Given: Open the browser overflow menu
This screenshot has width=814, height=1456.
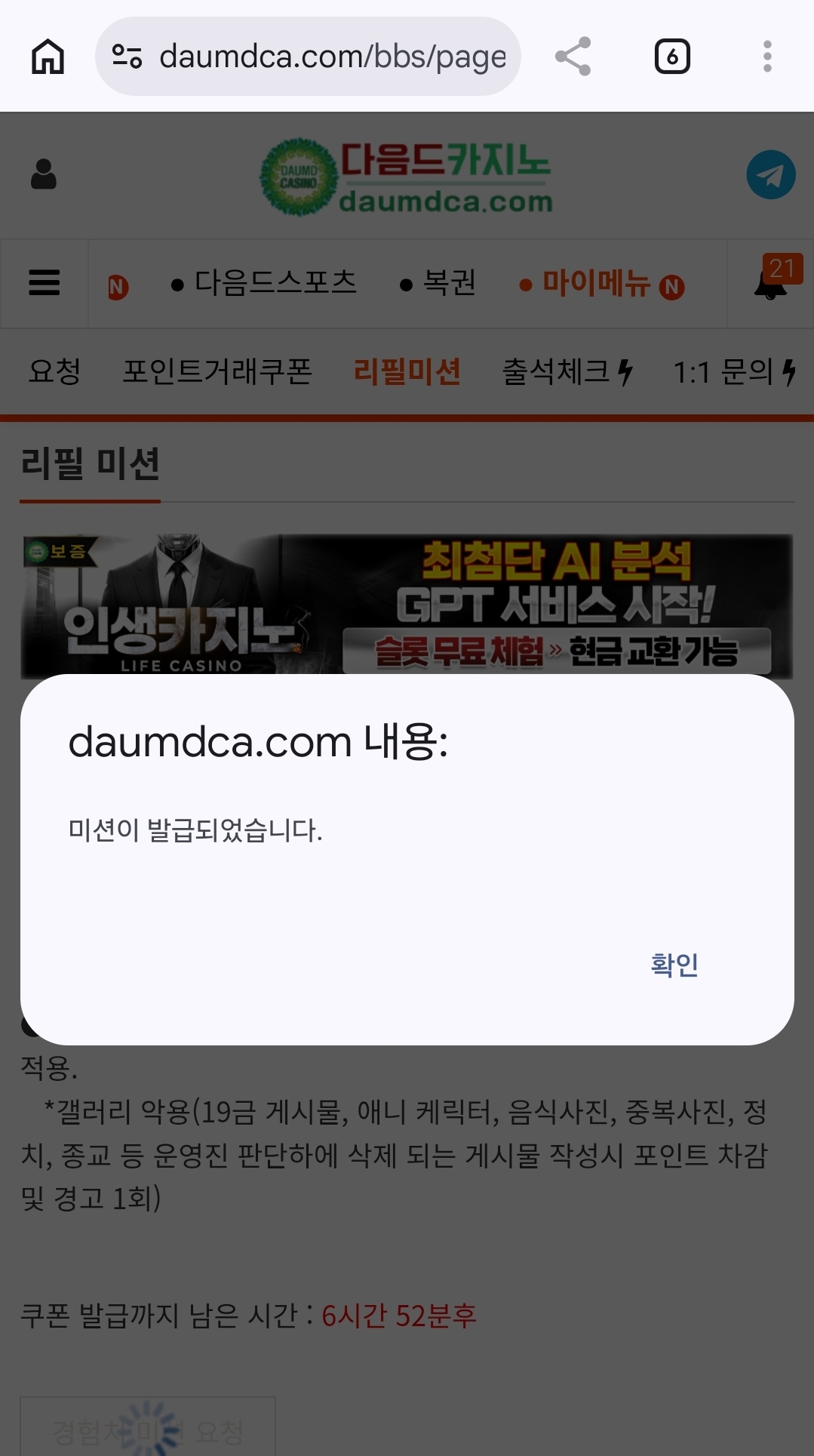Looking at the screenshot, I should click(767, 57).
